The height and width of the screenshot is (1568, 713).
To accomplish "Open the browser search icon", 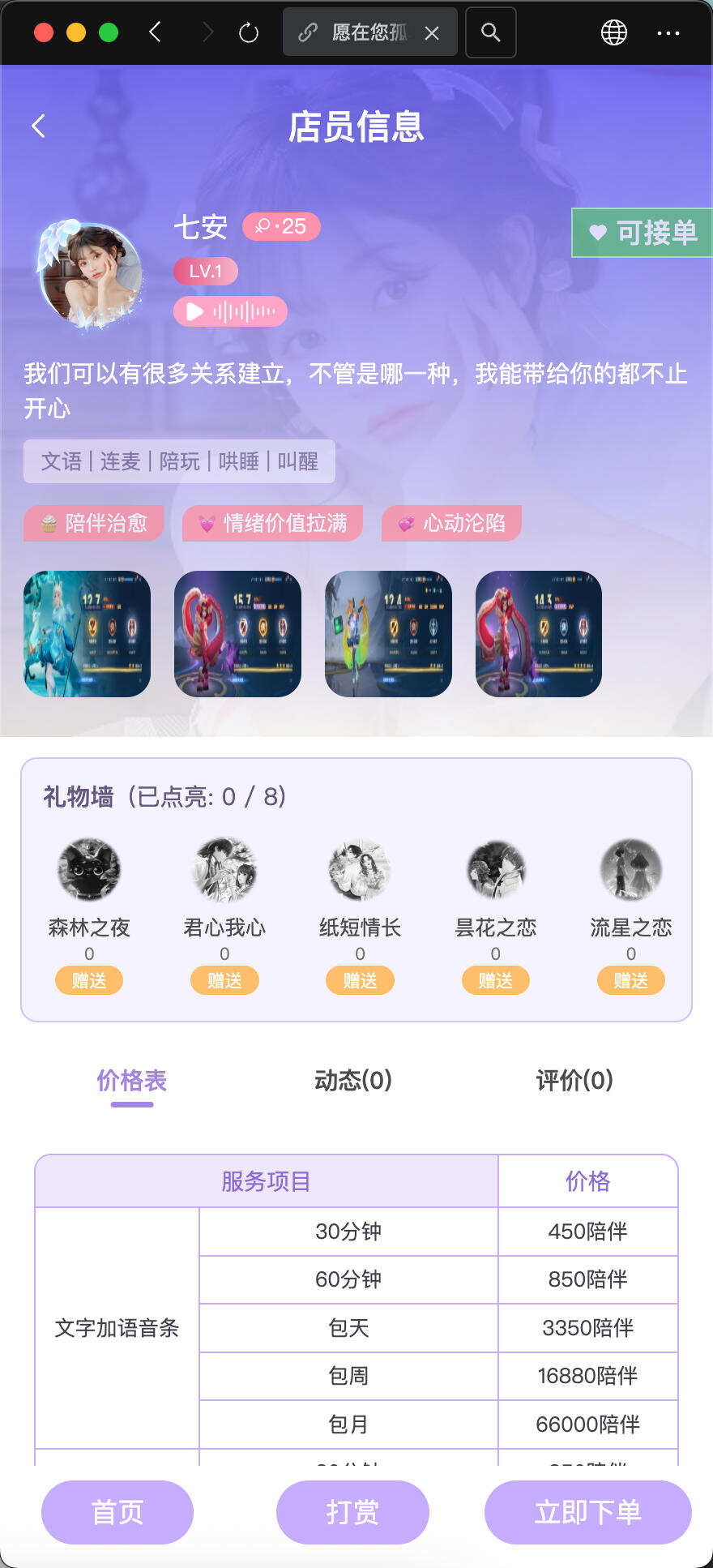I will point(490,32).
